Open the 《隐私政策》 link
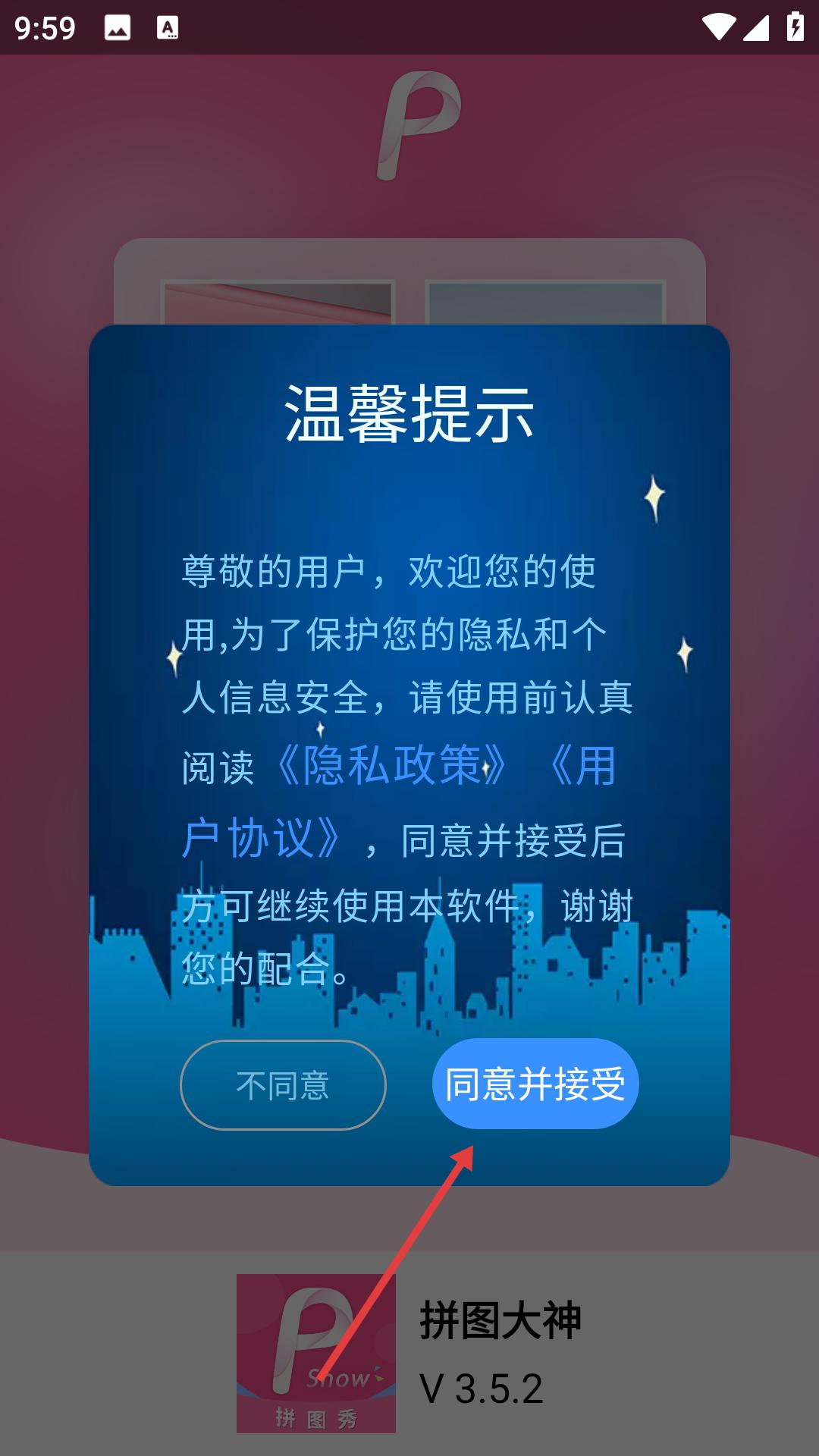The width and height of the screenshot is (819, 1456). (391, 766)
